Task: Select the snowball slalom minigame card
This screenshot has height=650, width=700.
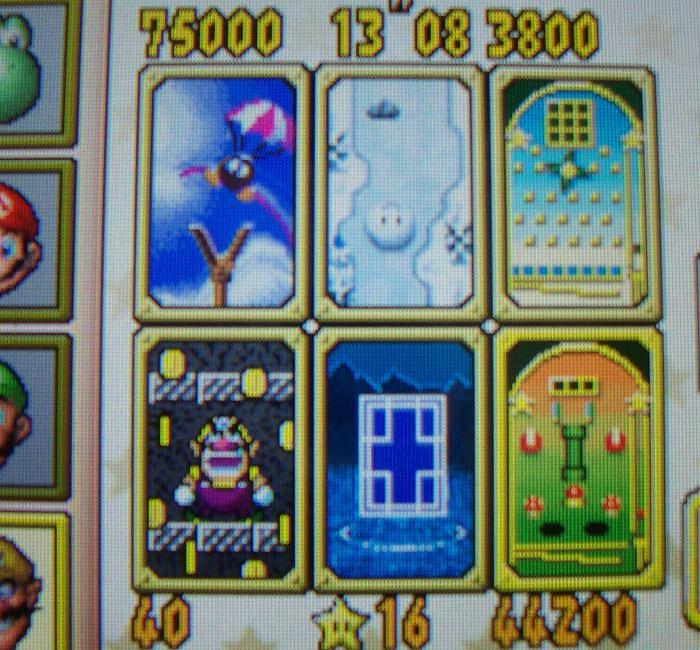Action: 400,192
